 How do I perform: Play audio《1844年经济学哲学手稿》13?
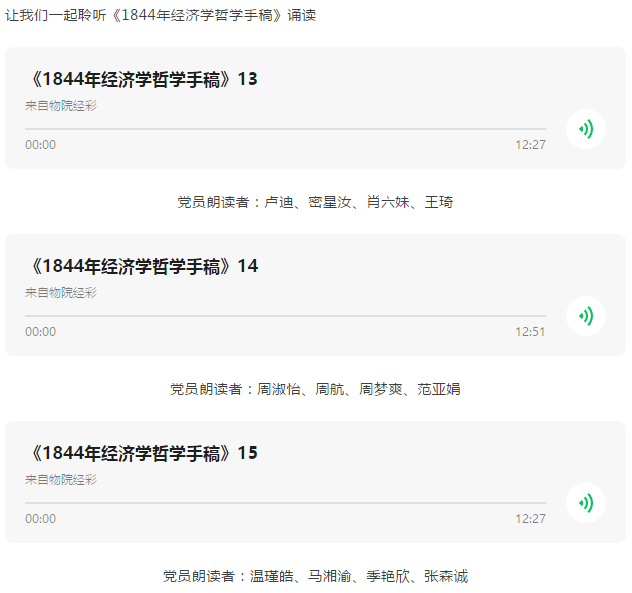(x=585, y=129)
